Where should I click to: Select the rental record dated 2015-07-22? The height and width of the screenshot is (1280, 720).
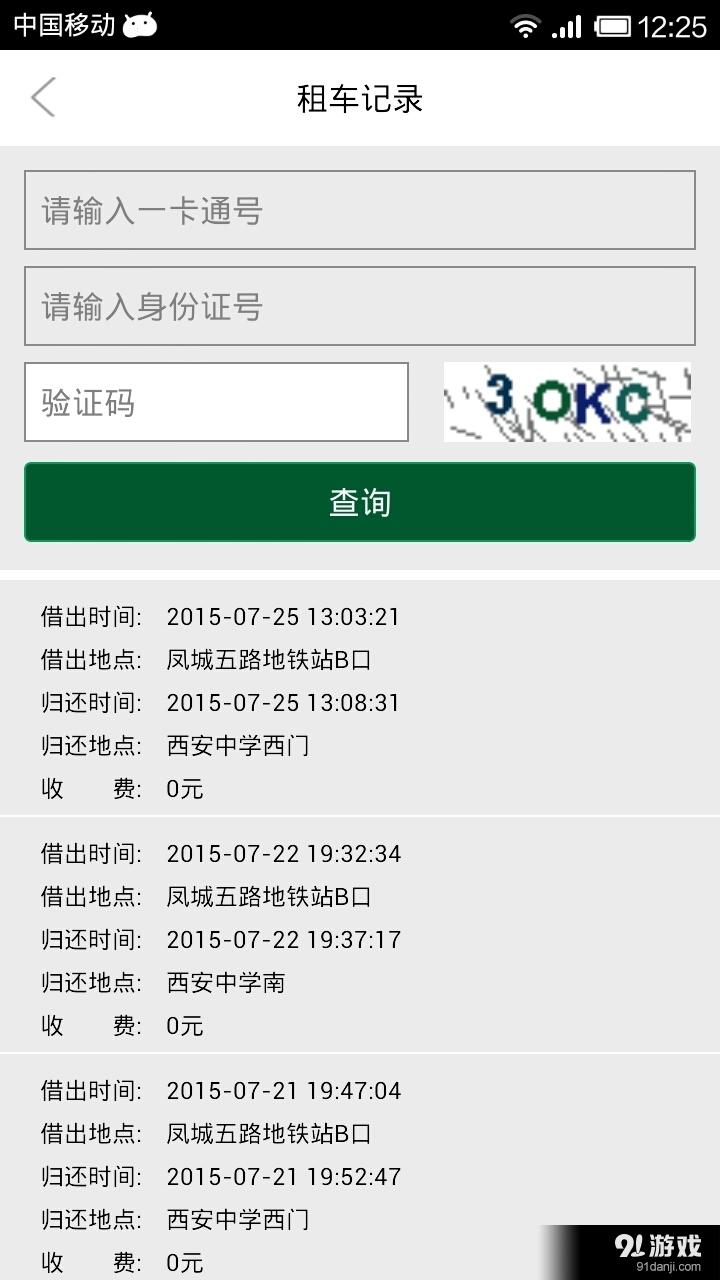pos(360,938)
